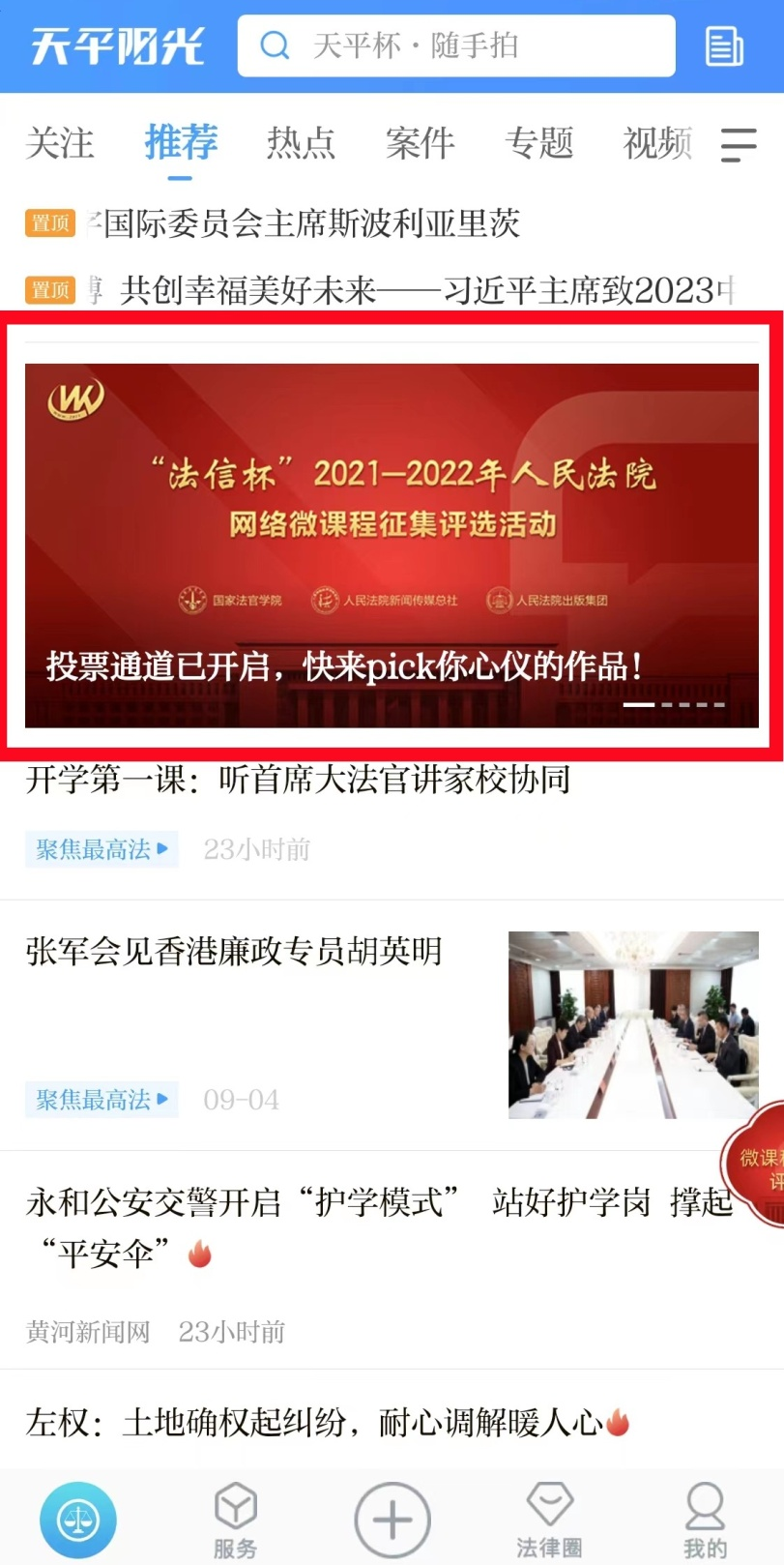Open pinned article about 斯波利亚里茨
This screenshot has width=784, height=1565.
[x=309, y=223]
